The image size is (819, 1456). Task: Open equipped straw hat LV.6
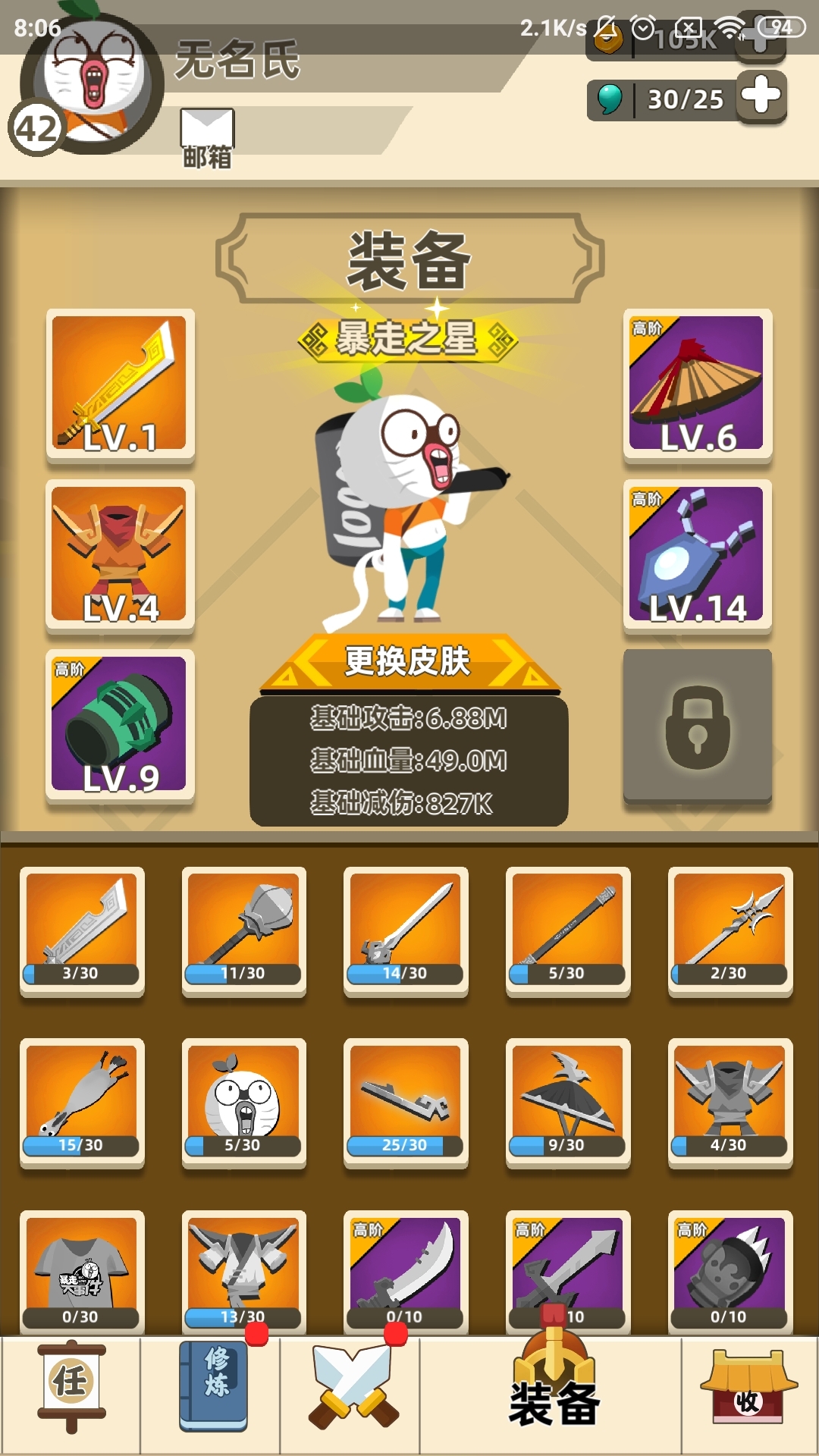(697, 384)
